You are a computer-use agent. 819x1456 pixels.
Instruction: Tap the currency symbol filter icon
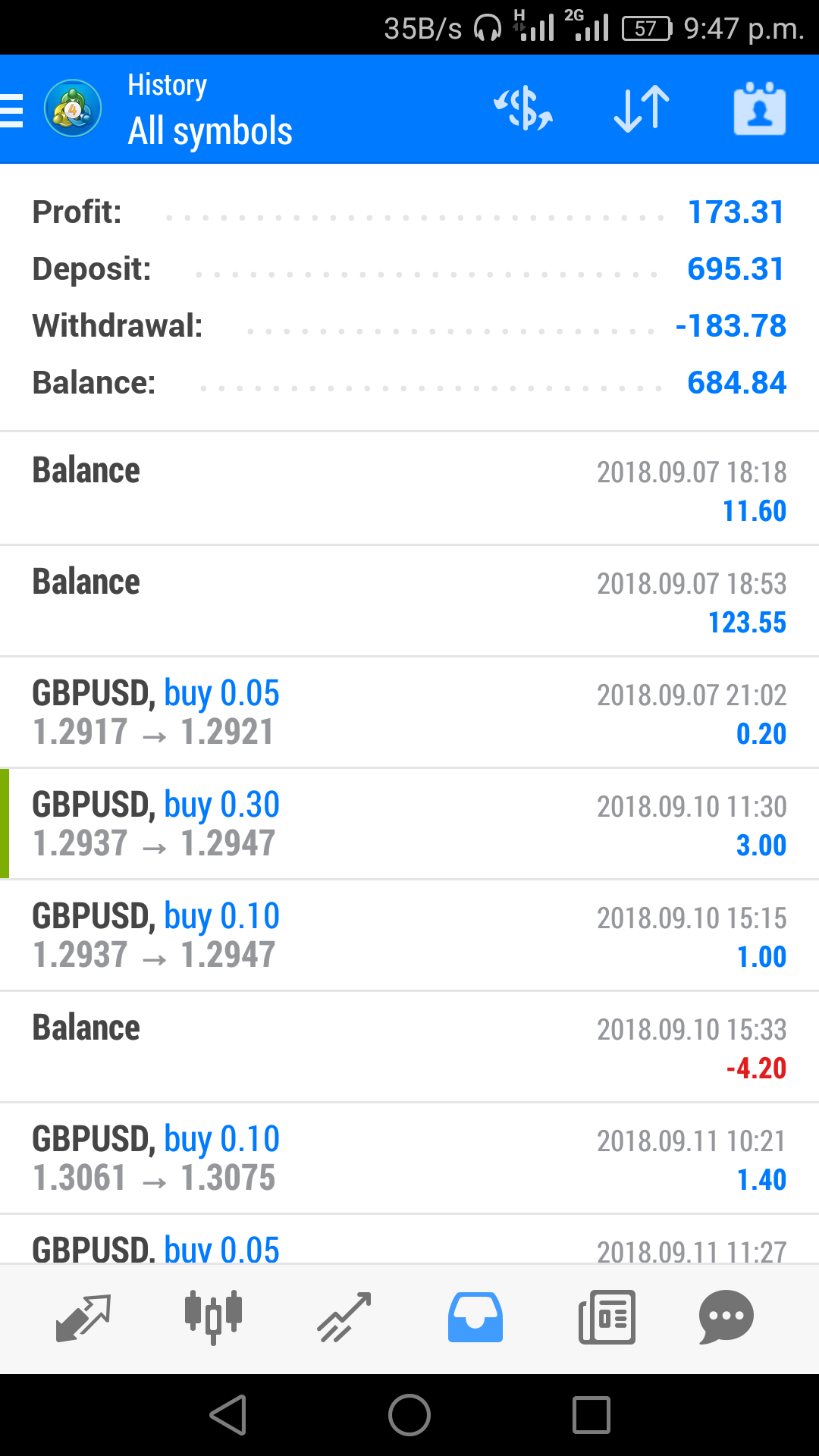[x=523, y=109]
